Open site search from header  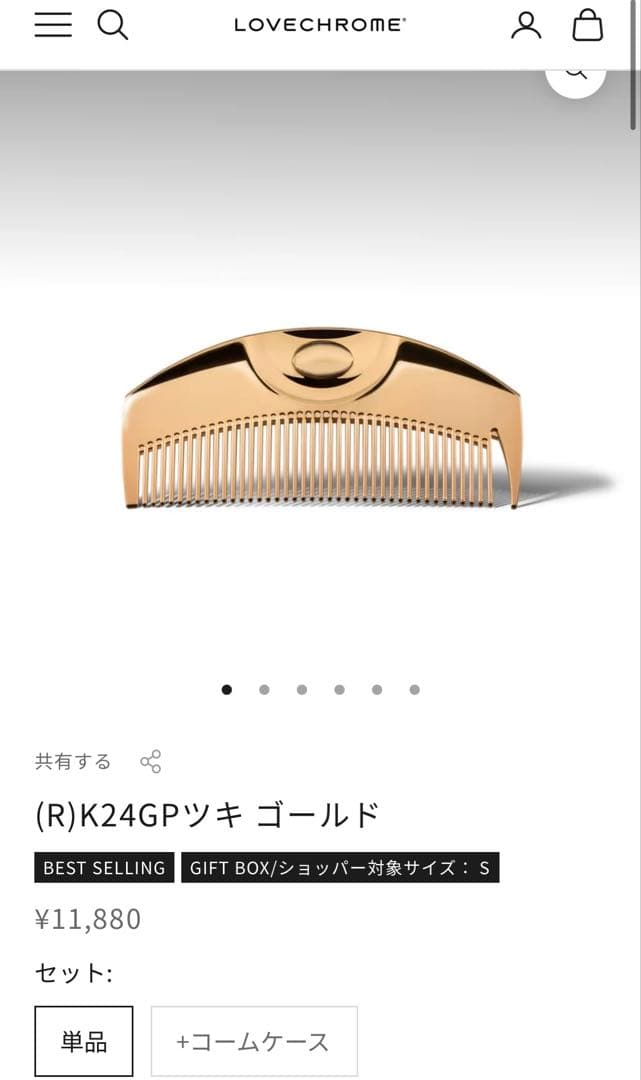[x=112, y=24]
